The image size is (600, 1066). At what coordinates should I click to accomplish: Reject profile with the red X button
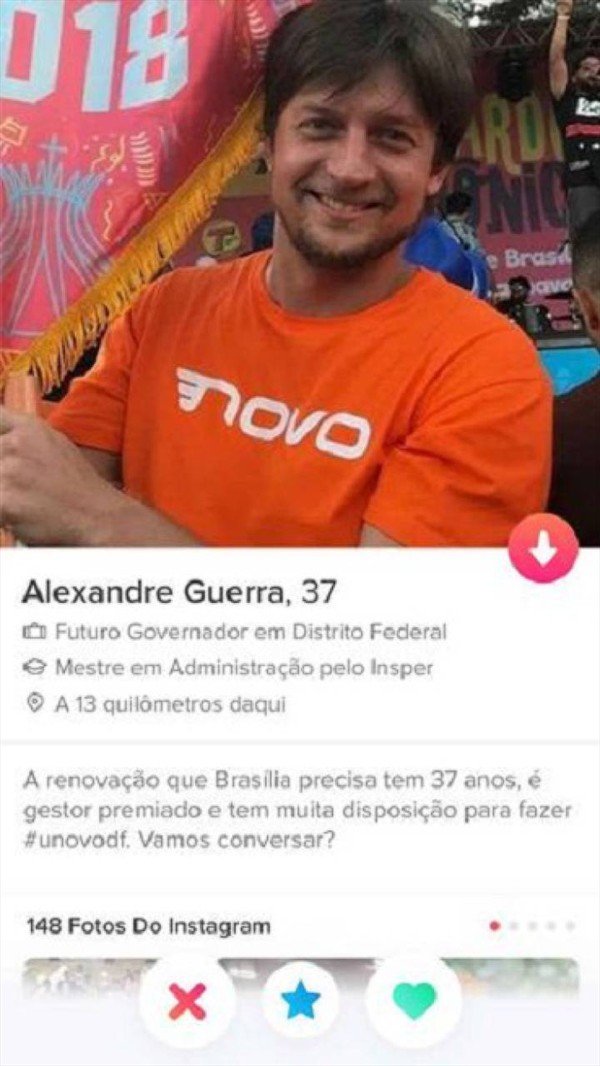pyautogui.click(x=187, y=1001)
